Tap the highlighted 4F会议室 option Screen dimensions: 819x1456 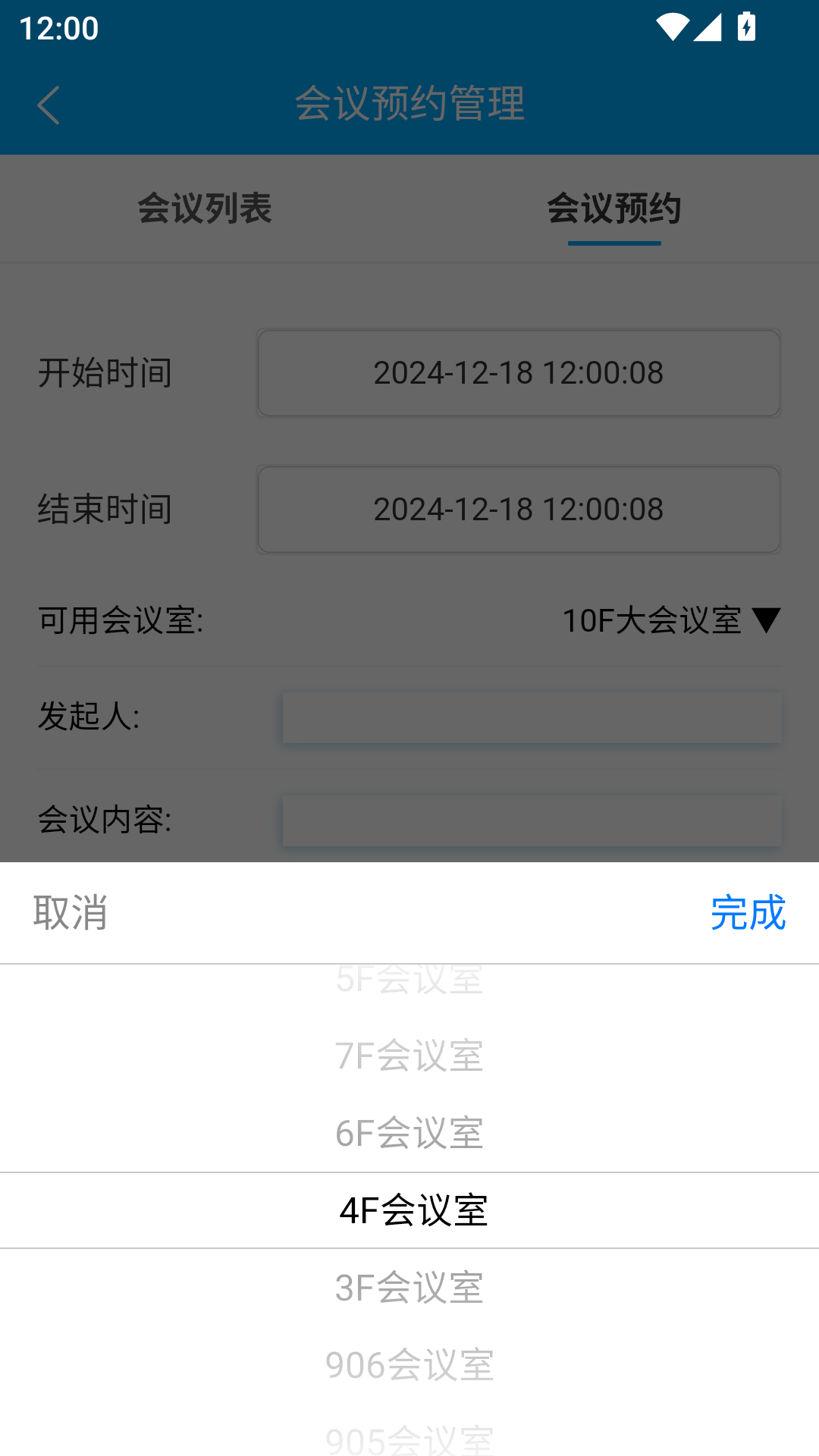(x=413, y=1210)
